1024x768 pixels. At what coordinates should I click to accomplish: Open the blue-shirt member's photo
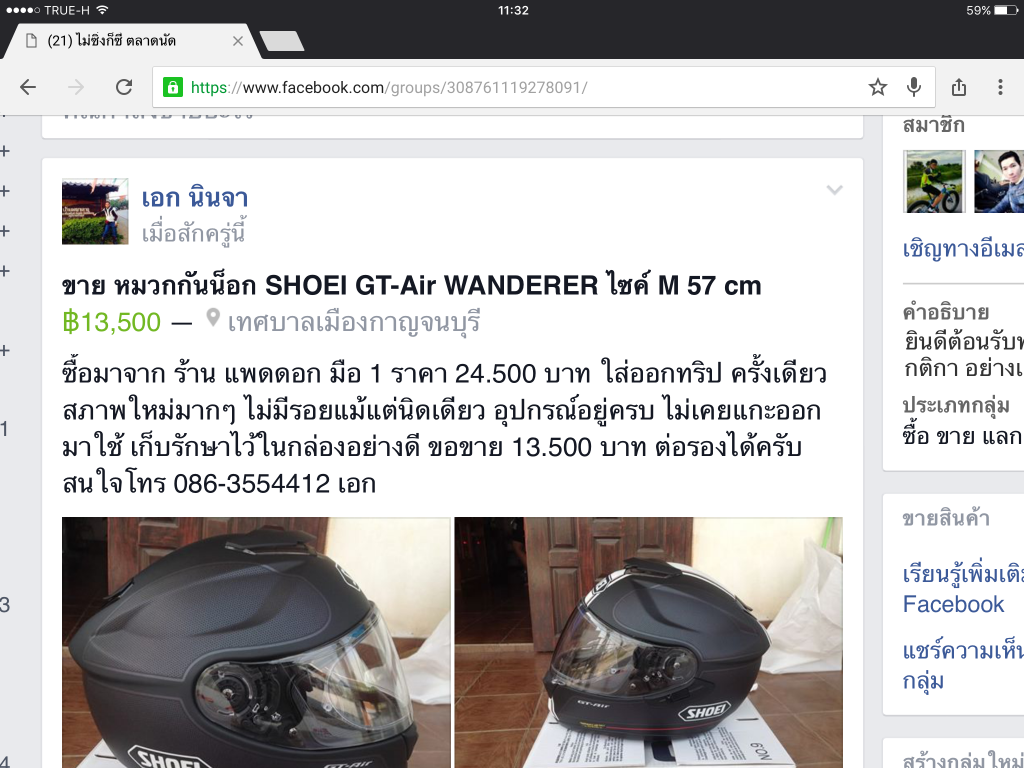[x=999, y=182]
